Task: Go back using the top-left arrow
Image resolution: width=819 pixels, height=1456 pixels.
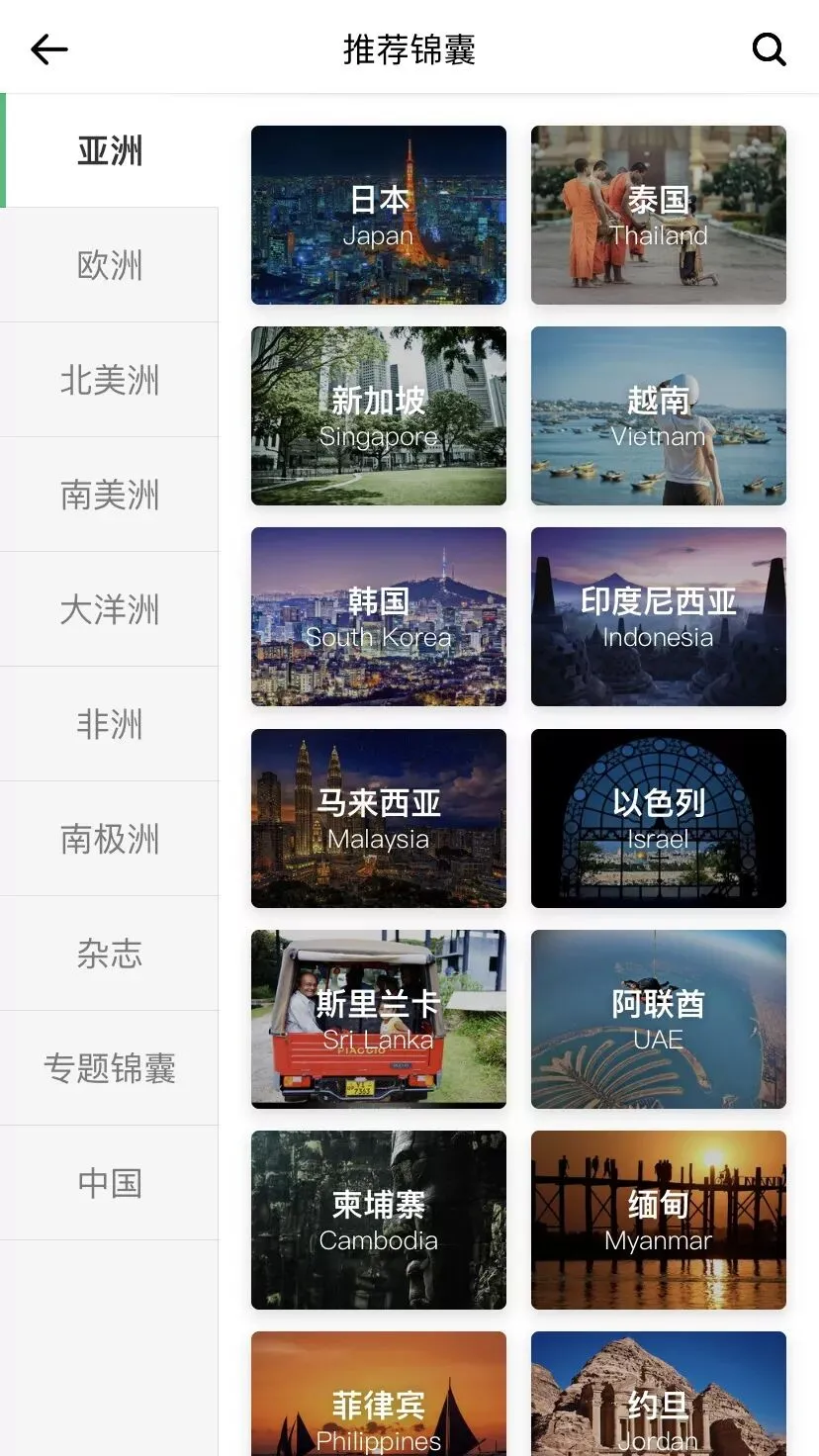Action: [48, 48]
